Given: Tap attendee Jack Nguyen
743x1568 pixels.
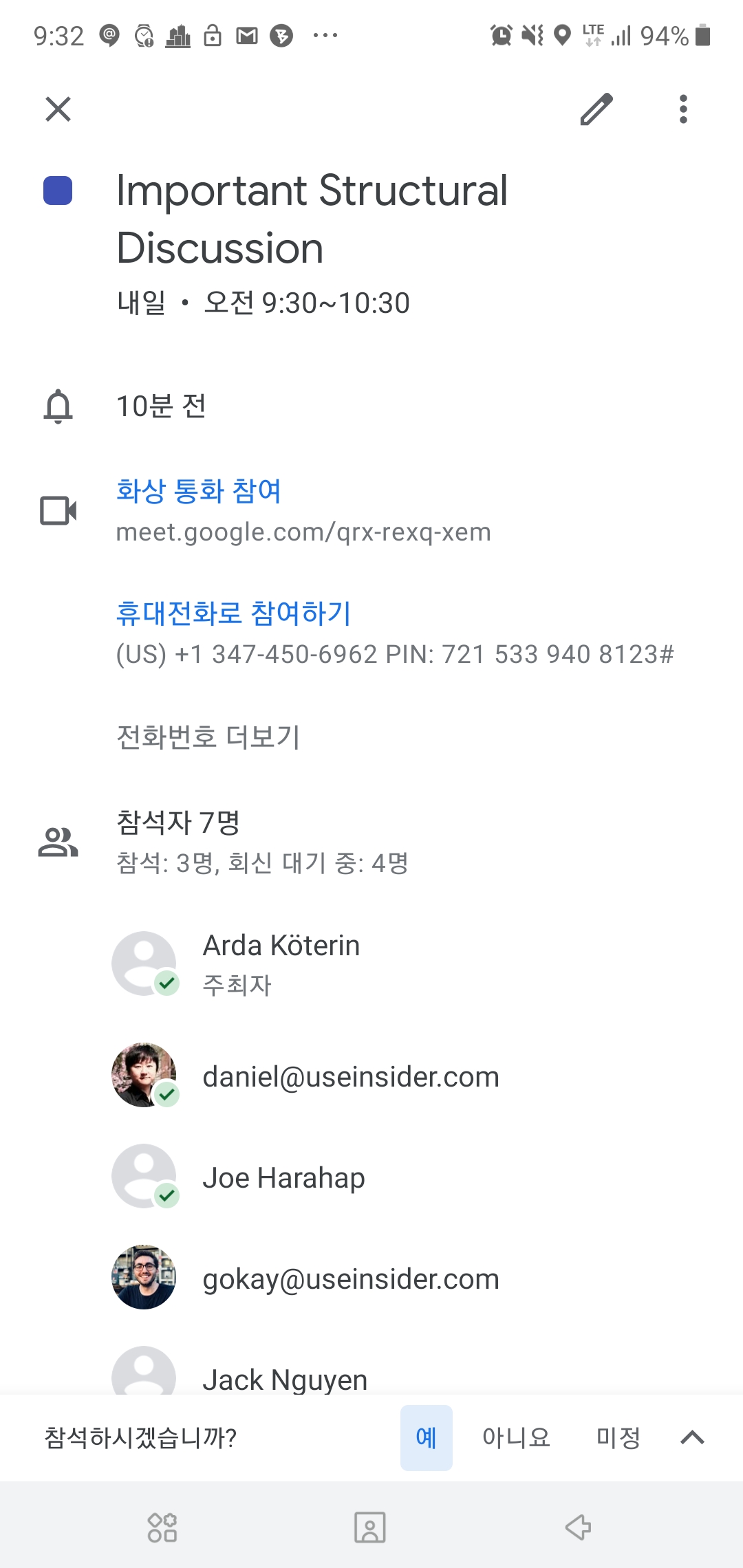Looking at the screenshot, I should [285, 1379].
